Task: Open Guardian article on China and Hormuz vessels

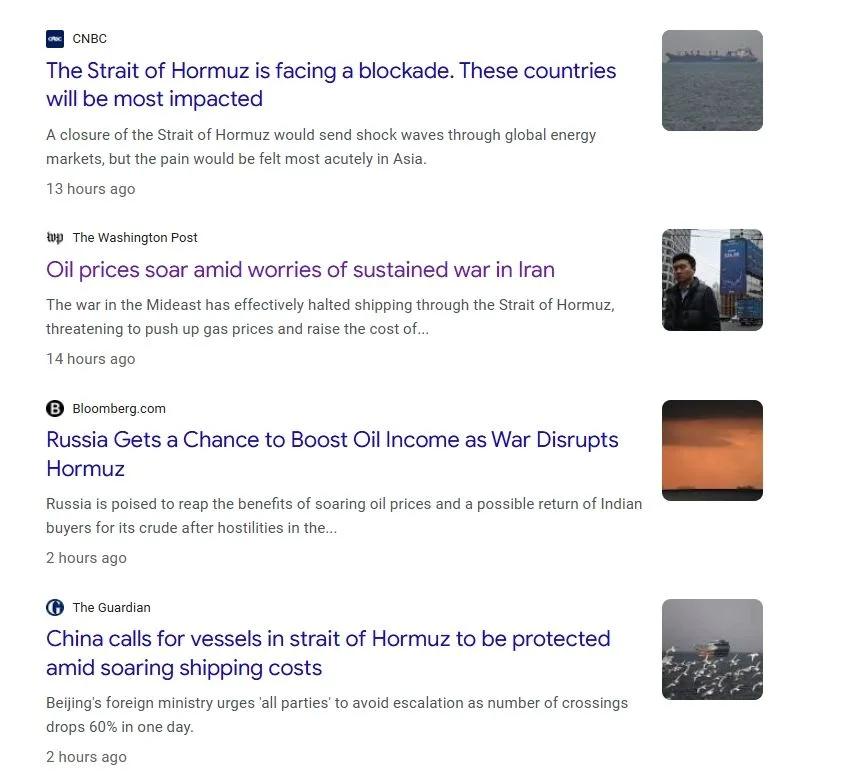Action: pos(328,653)
